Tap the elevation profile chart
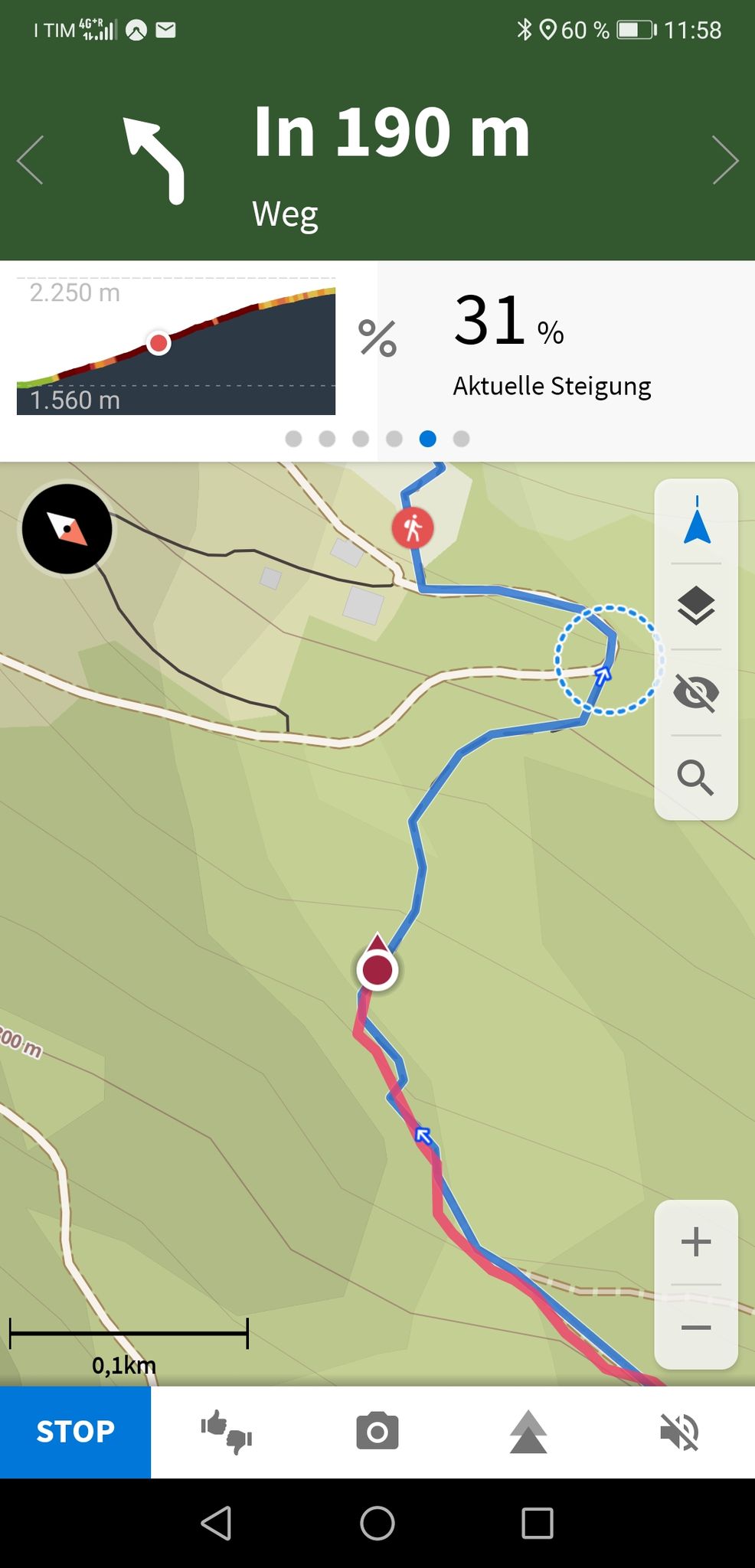Viewport: 755px width, 1568px height. [176, 347]
